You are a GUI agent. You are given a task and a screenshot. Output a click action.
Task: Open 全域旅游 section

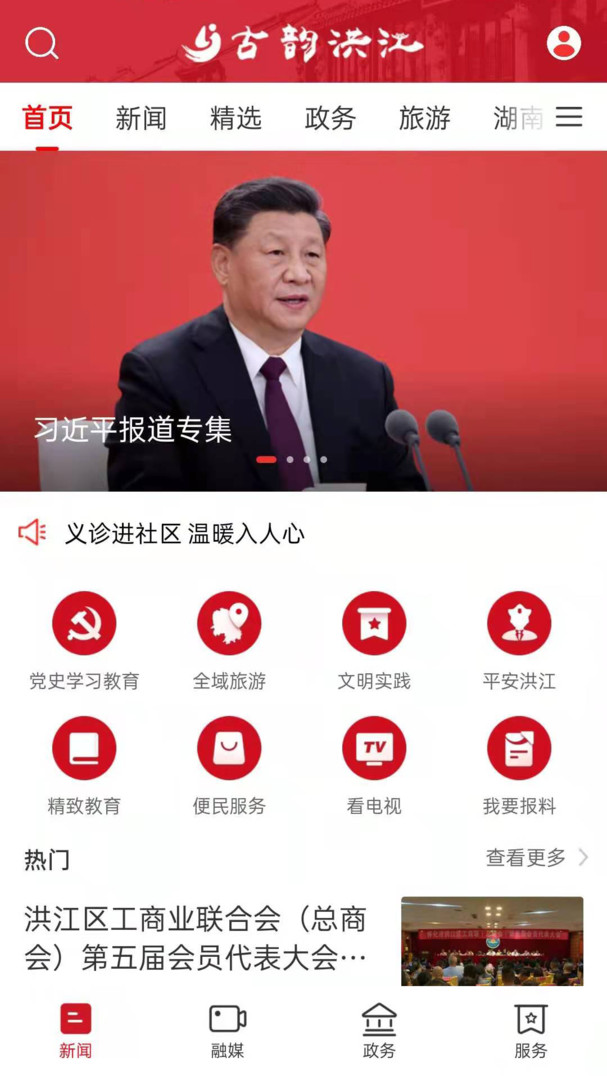(229, 640)
